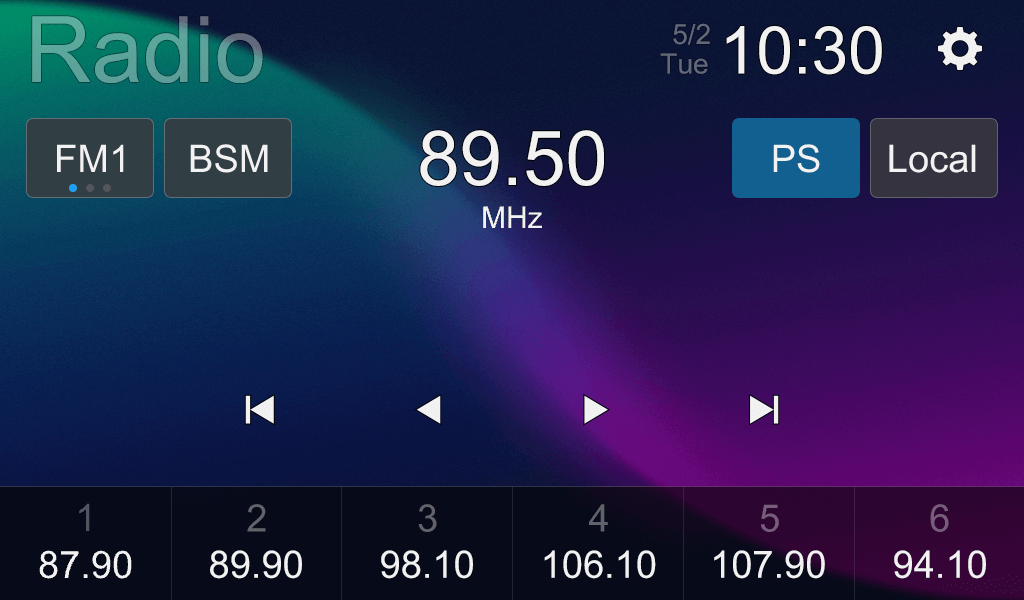Choose preset 5 at 107.90
This screenshot has height=600, width=1024.
tap(769, 544)
